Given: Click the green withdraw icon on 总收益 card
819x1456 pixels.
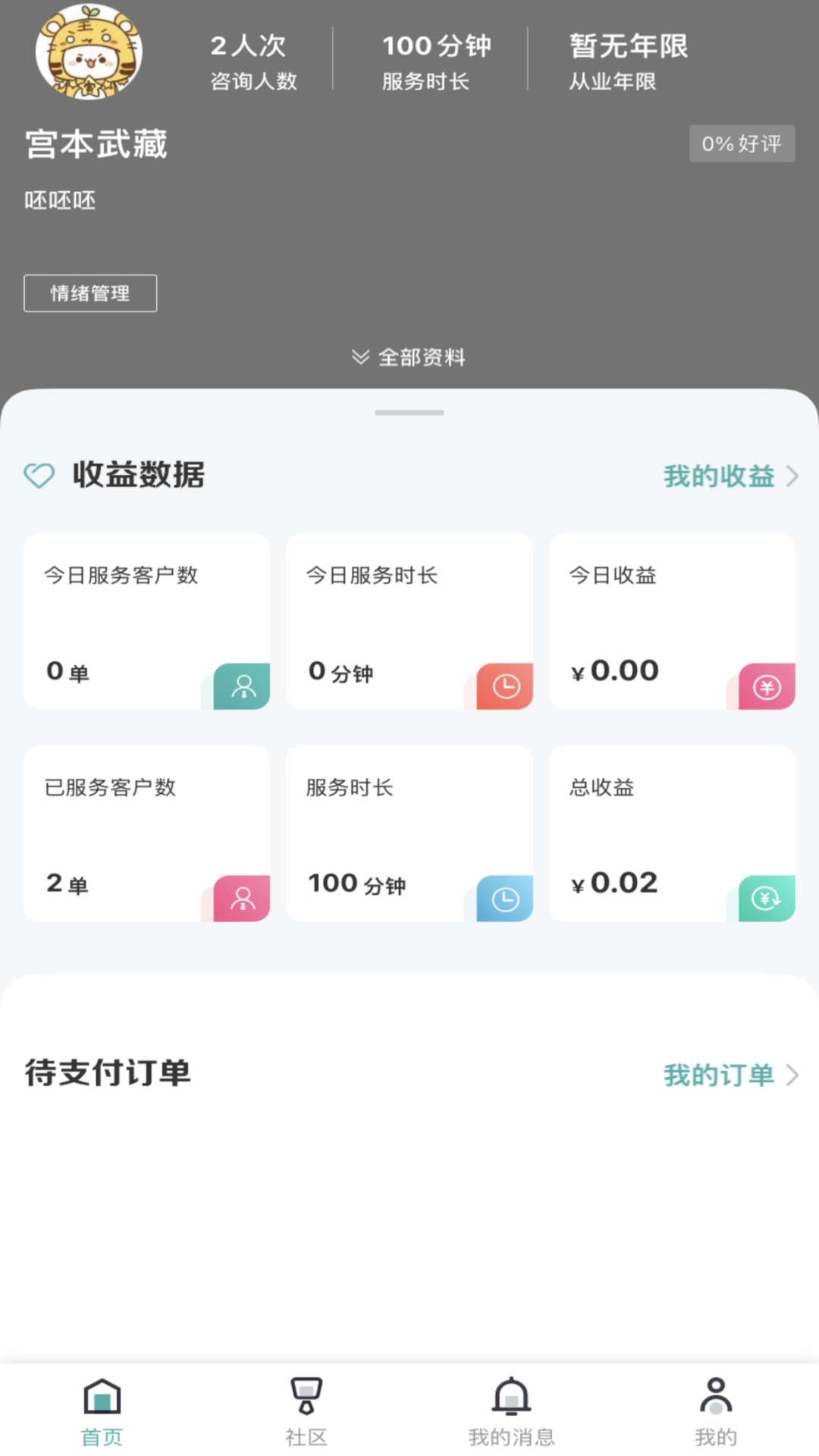Looking at the screenshot, I should coord(767,899).
